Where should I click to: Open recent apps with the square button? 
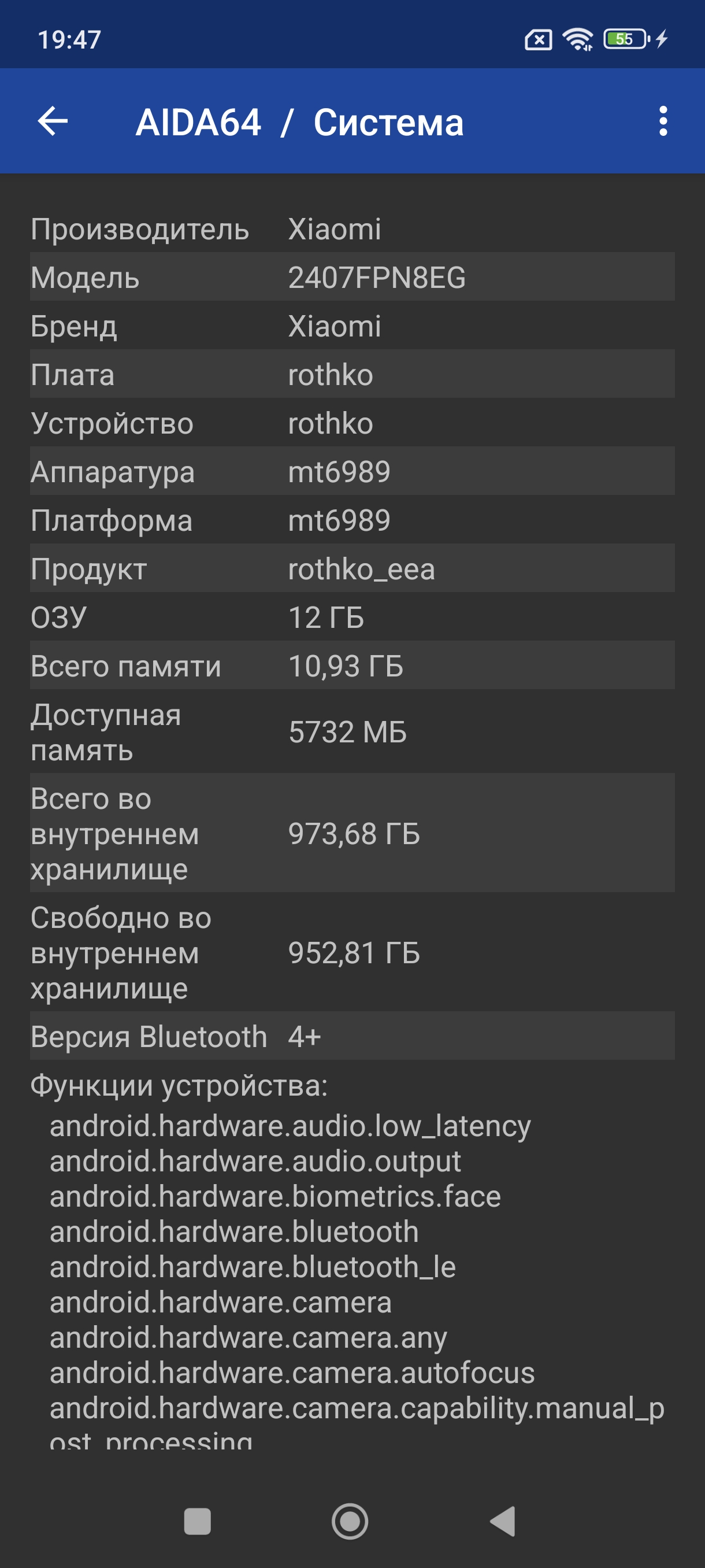click(x=197, y=1521)
